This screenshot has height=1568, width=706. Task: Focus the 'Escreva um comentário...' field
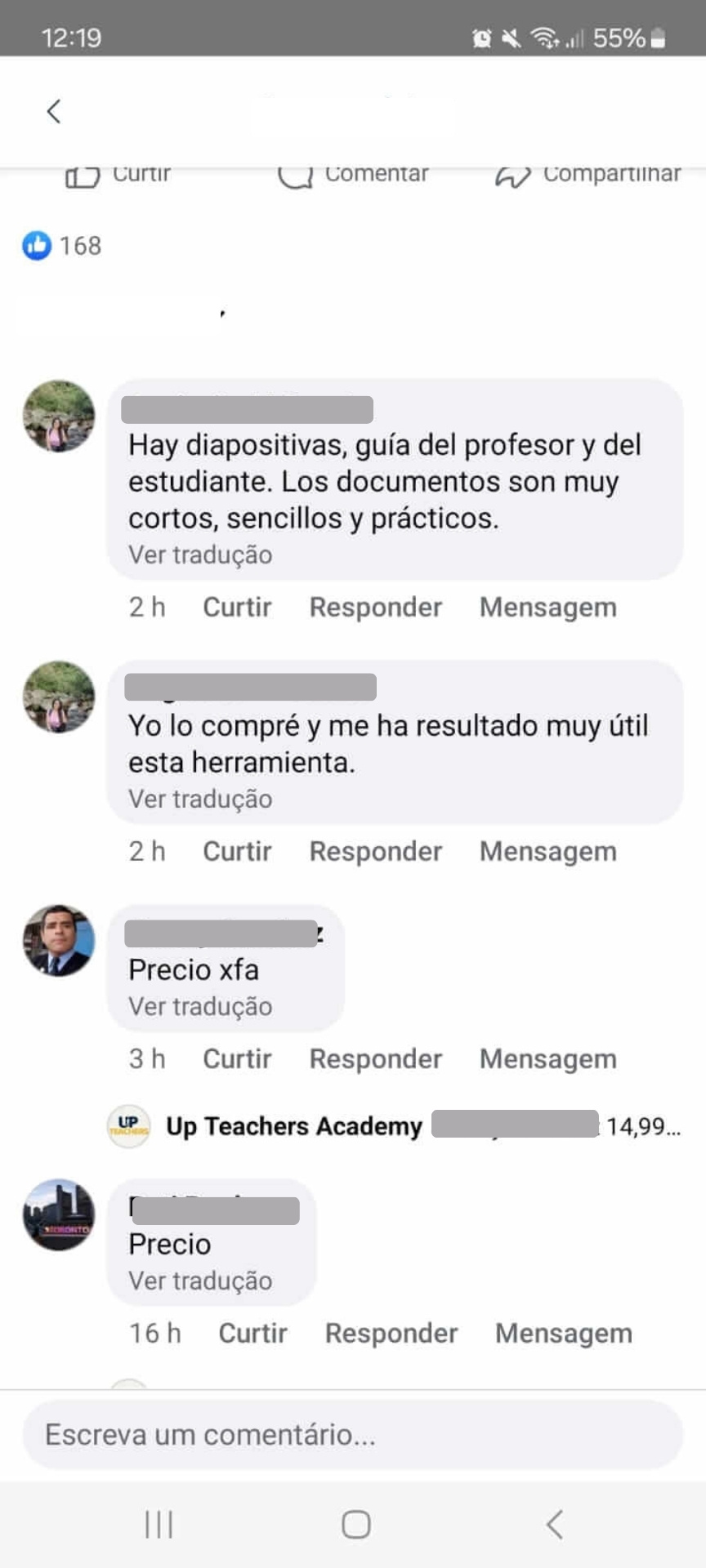tap(353, 1435)
